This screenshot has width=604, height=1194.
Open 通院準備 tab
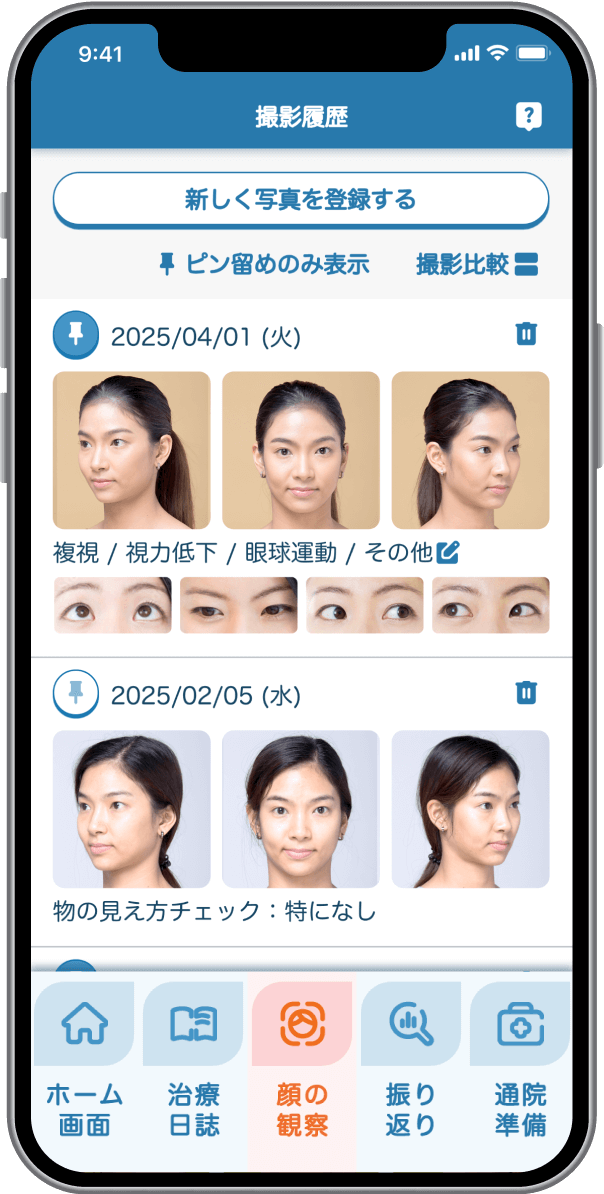520,1070
